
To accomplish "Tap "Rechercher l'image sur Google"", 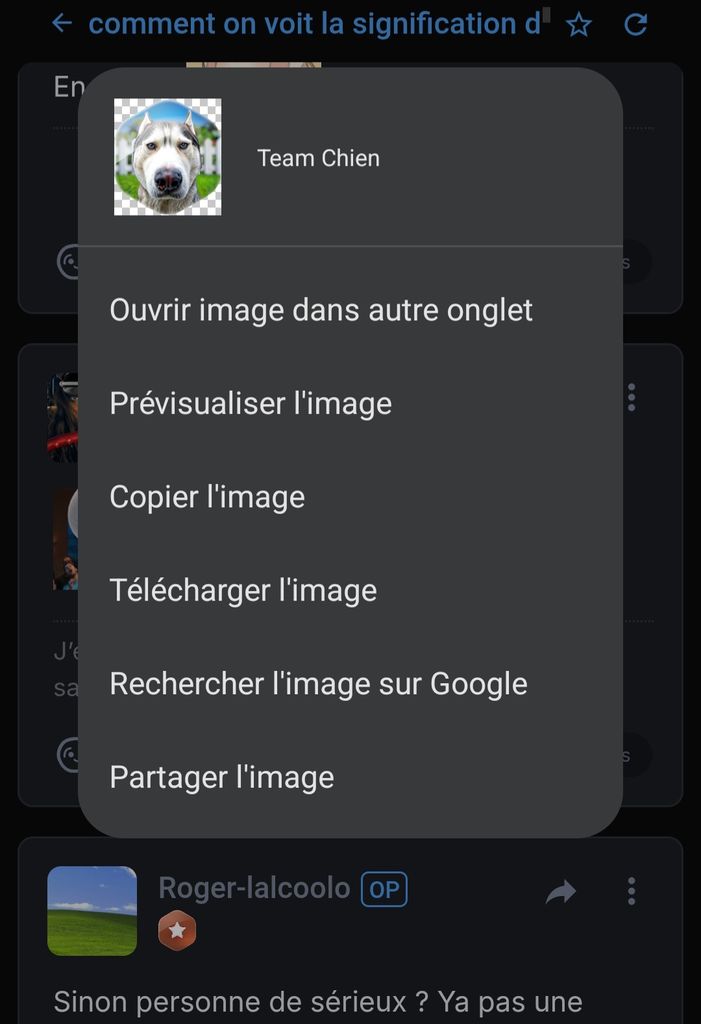I will coord(318,684).
